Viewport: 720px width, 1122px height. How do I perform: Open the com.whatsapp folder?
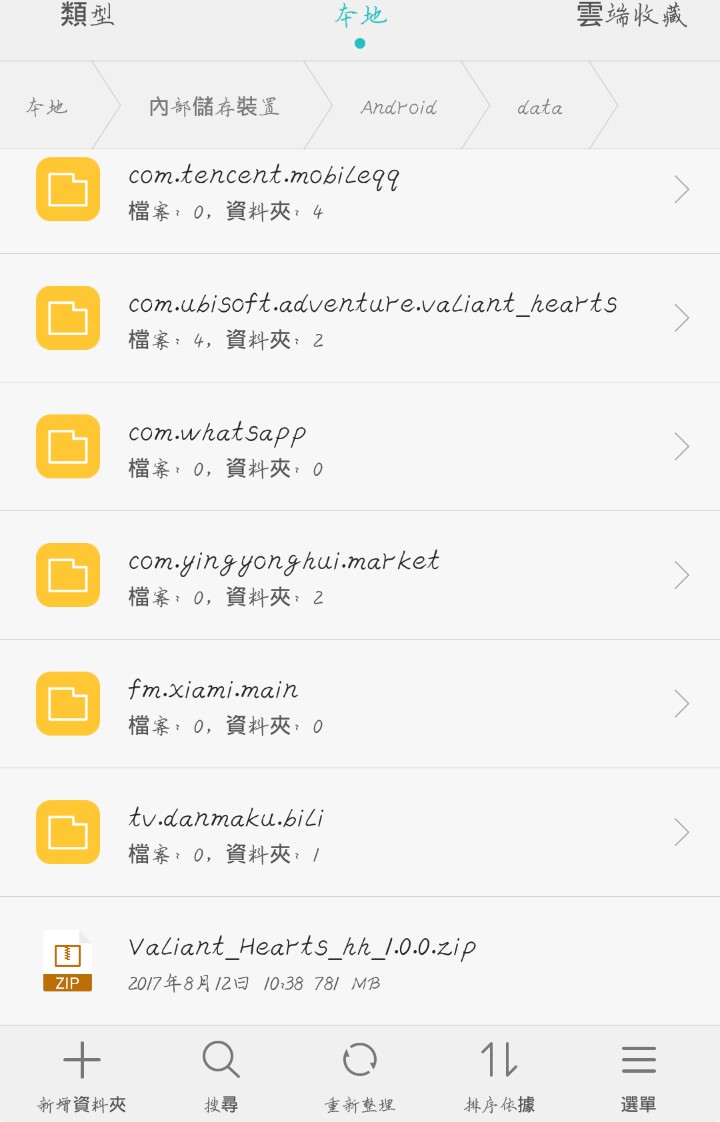pos(360,446)
